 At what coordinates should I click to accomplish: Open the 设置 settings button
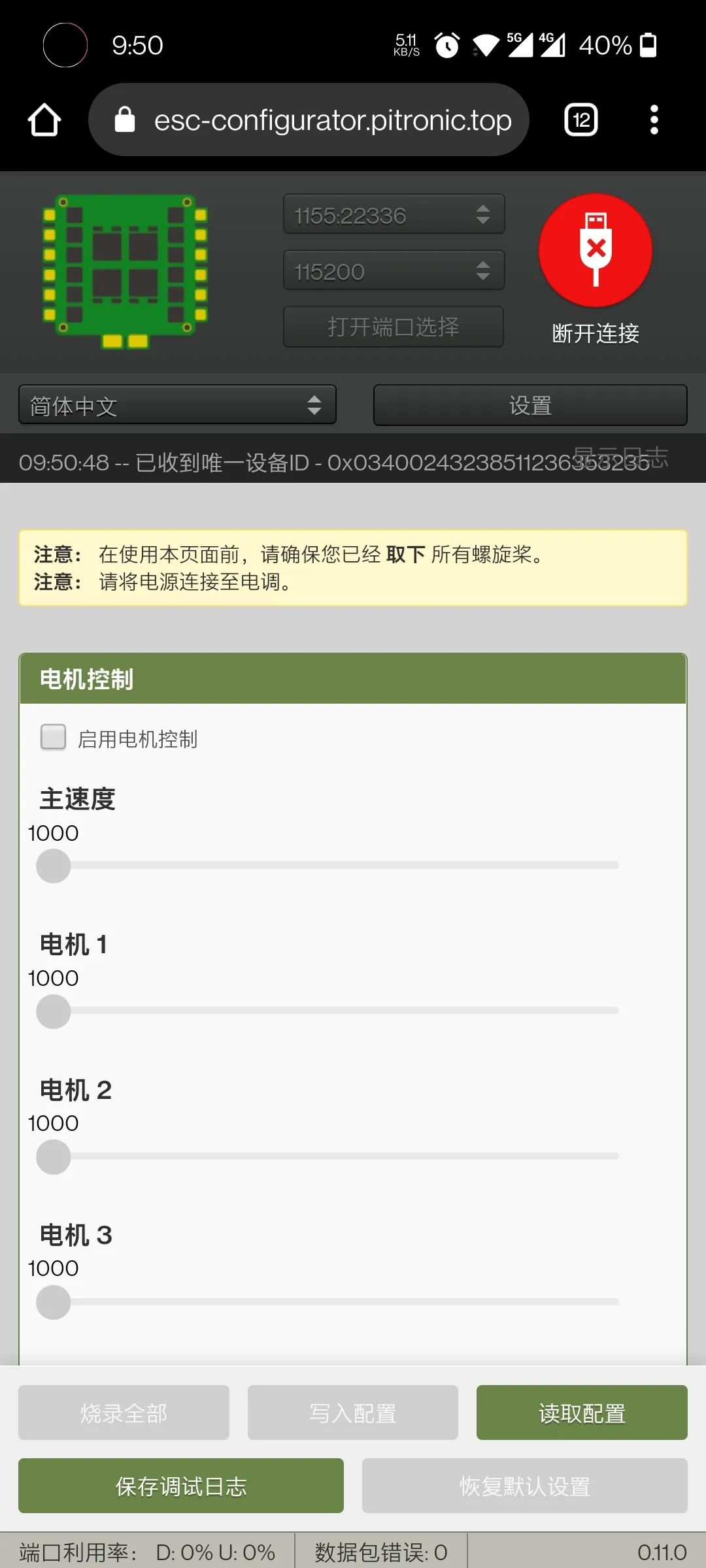[530, 406]
